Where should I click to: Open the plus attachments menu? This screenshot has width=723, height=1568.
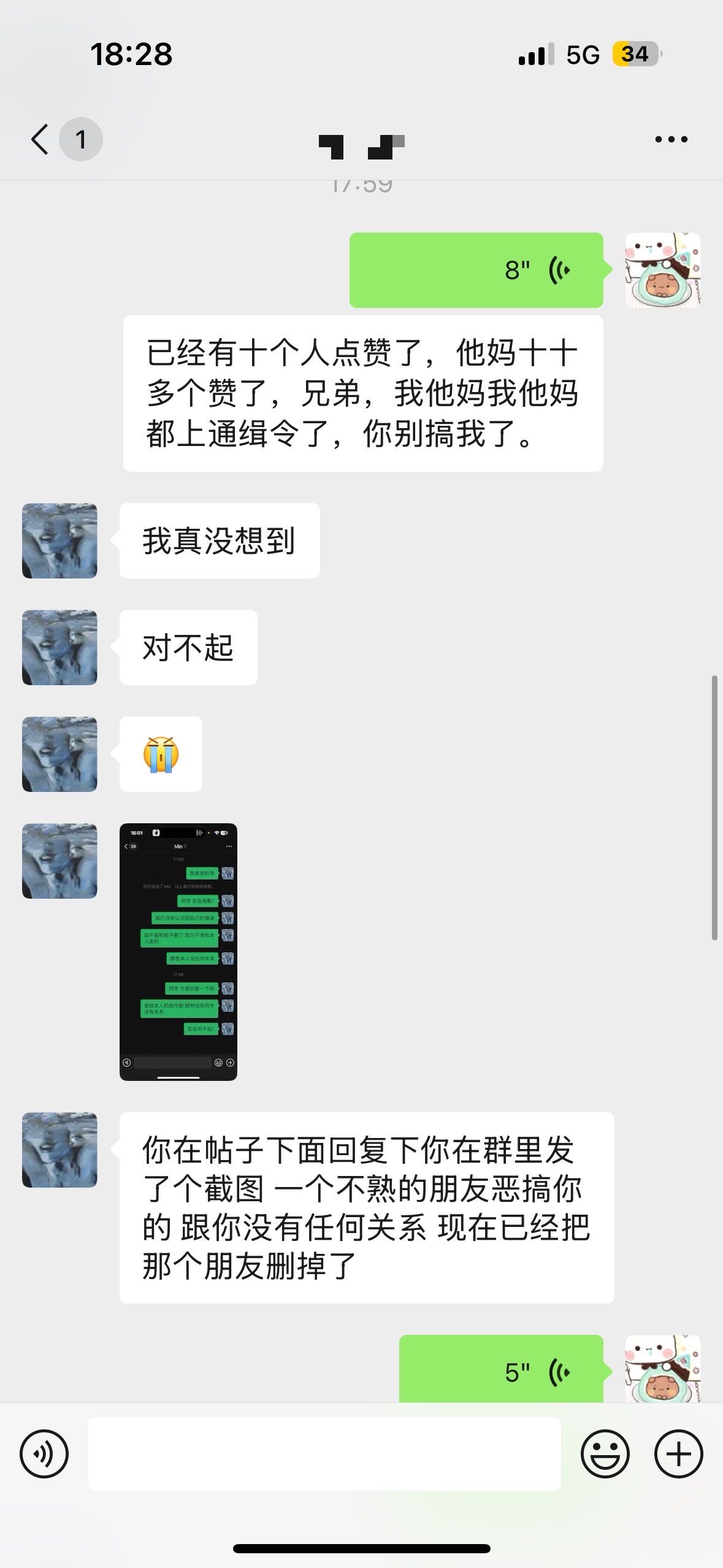point(678,1454)
